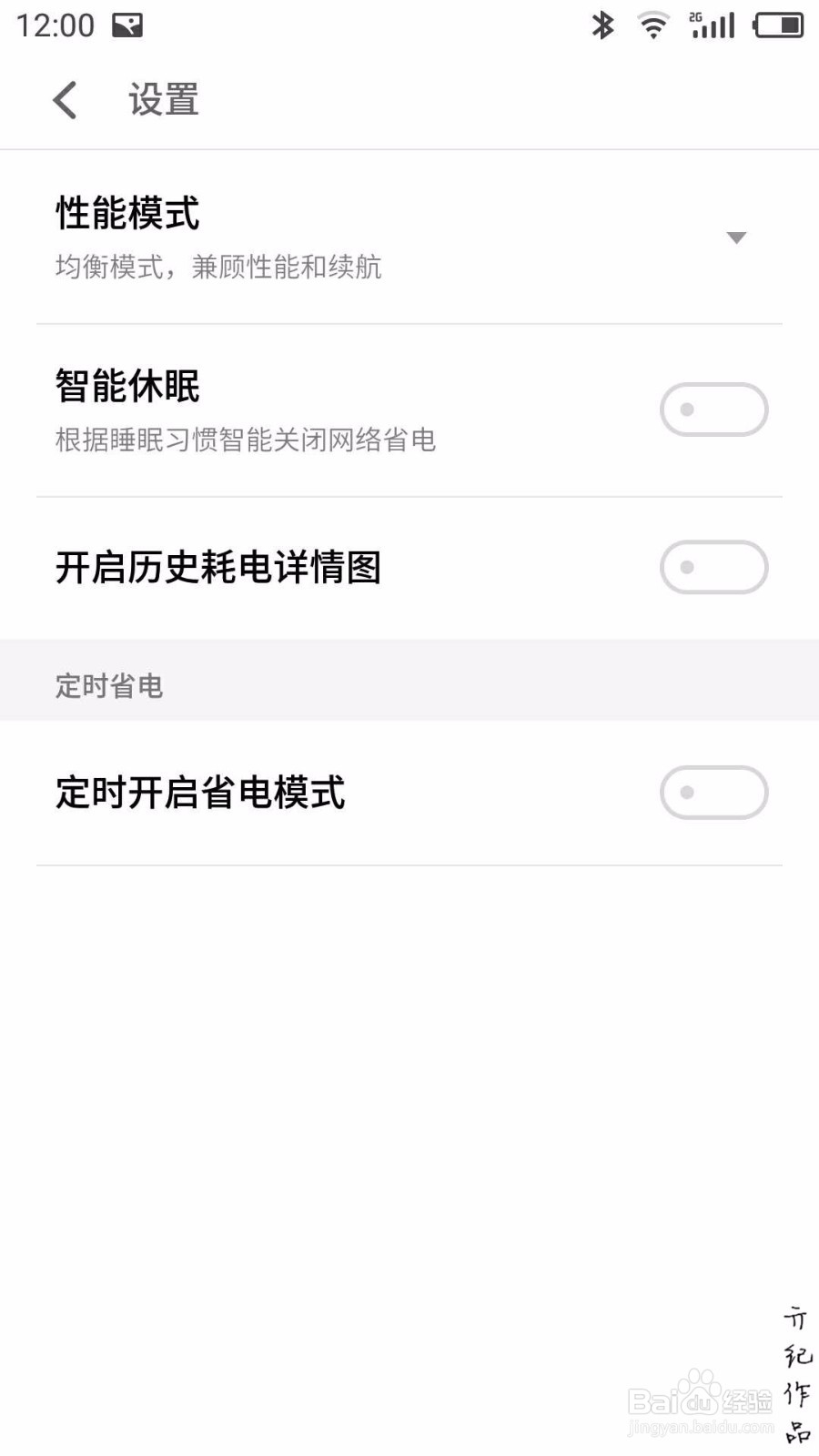Collapse the 性能模式 options chevron
The width and height of the screenshot is (819, 1456).
coord(737,238)
